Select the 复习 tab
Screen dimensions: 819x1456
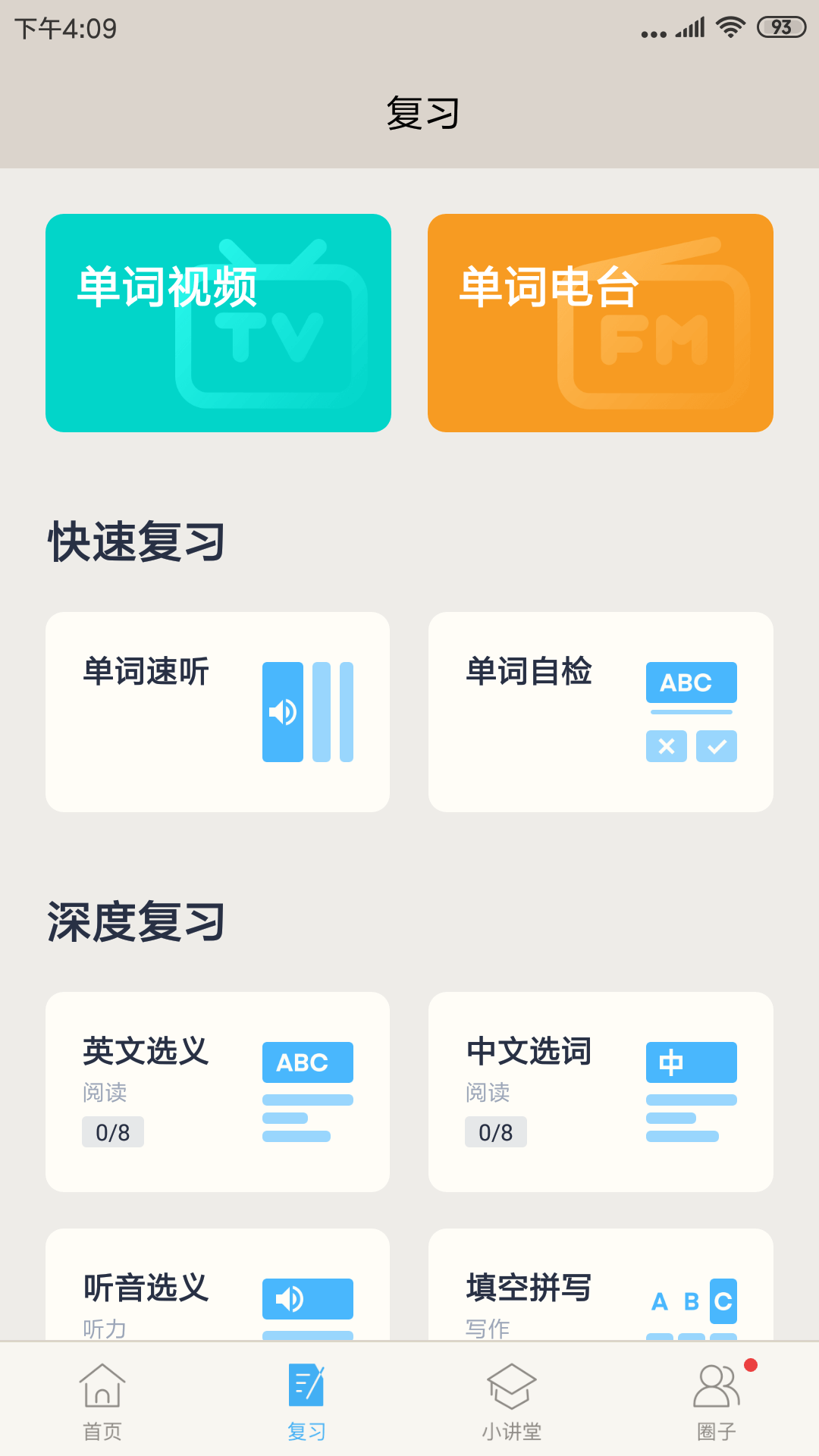tap(307, 1401)
